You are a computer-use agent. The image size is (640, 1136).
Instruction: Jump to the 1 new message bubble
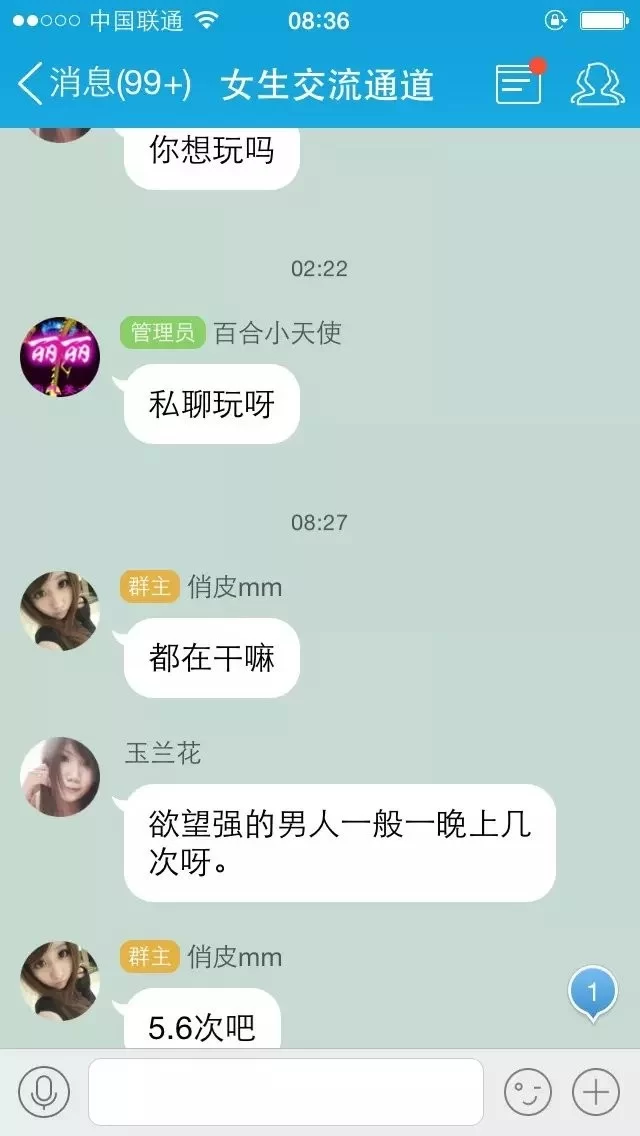click(592, 994)
